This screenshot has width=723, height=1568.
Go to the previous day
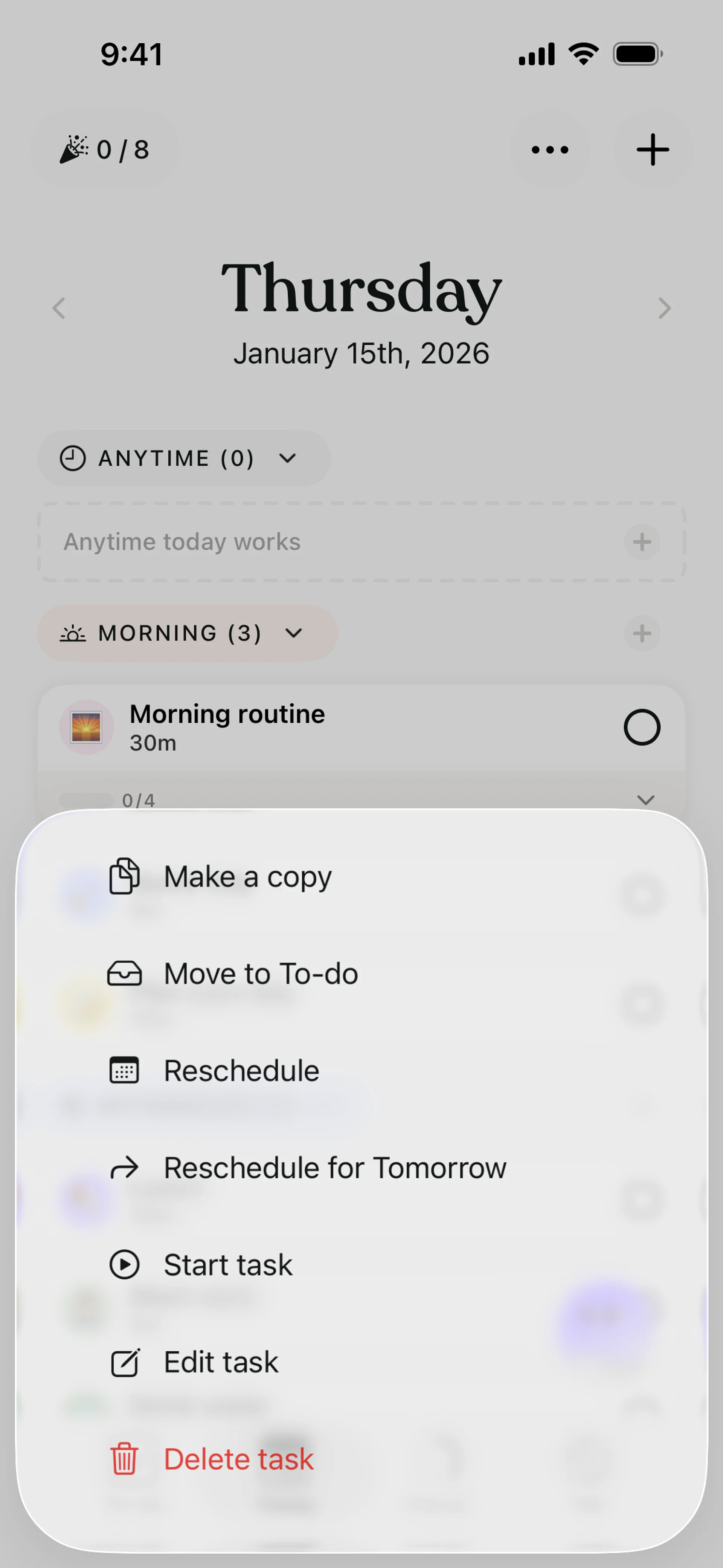[x=59, y=308]
